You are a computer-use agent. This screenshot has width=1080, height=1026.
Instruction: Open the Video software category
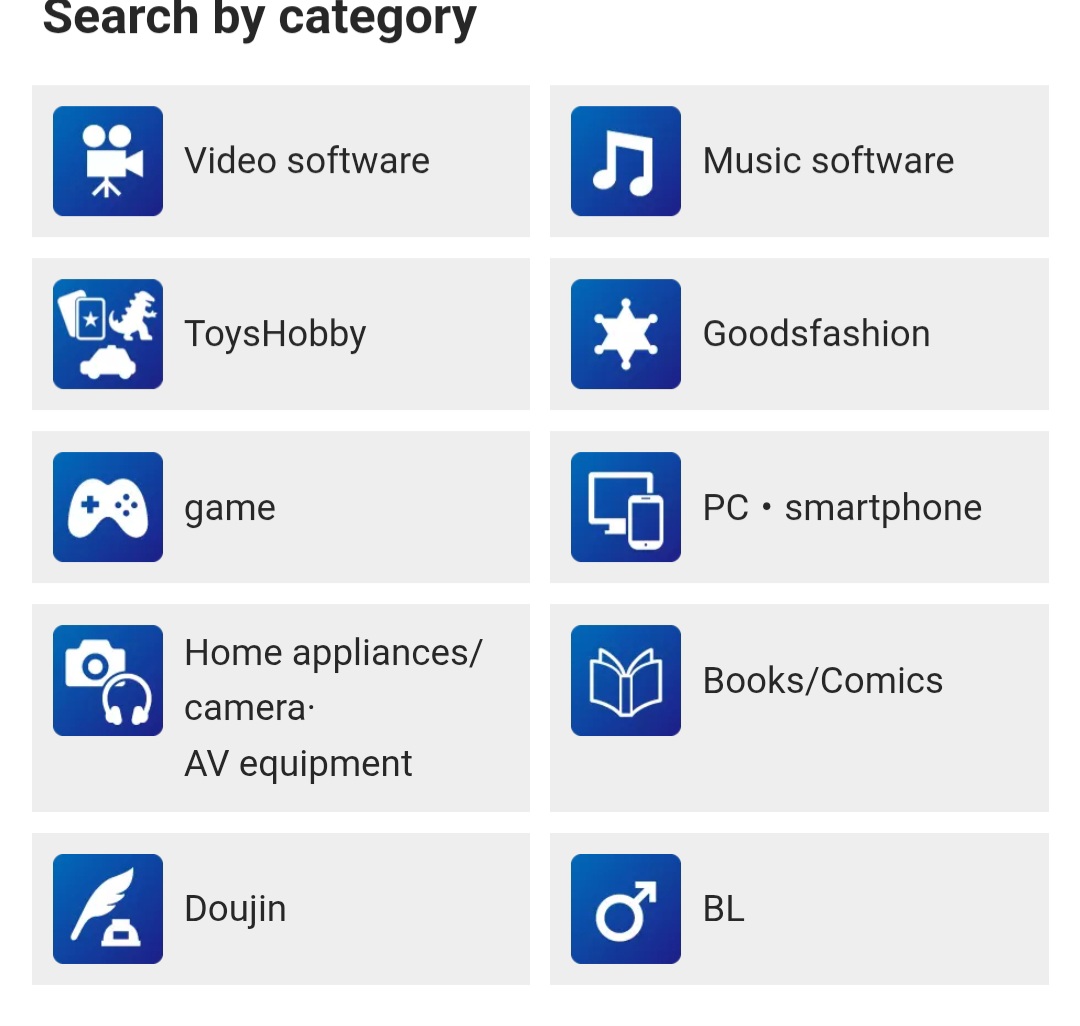tap(281, 161)
